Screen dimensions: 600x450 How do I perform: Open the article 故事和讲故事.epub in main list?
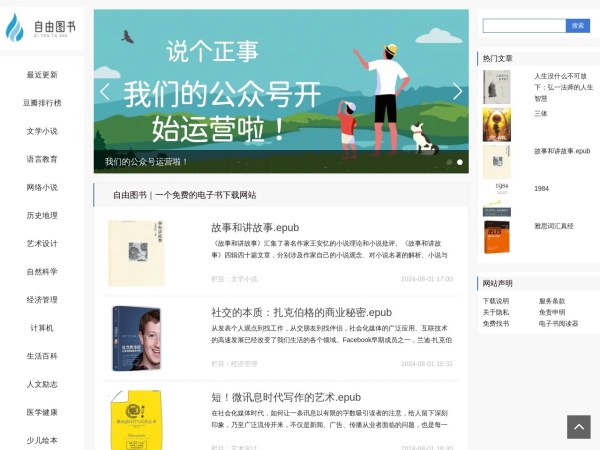coord(255,228)
